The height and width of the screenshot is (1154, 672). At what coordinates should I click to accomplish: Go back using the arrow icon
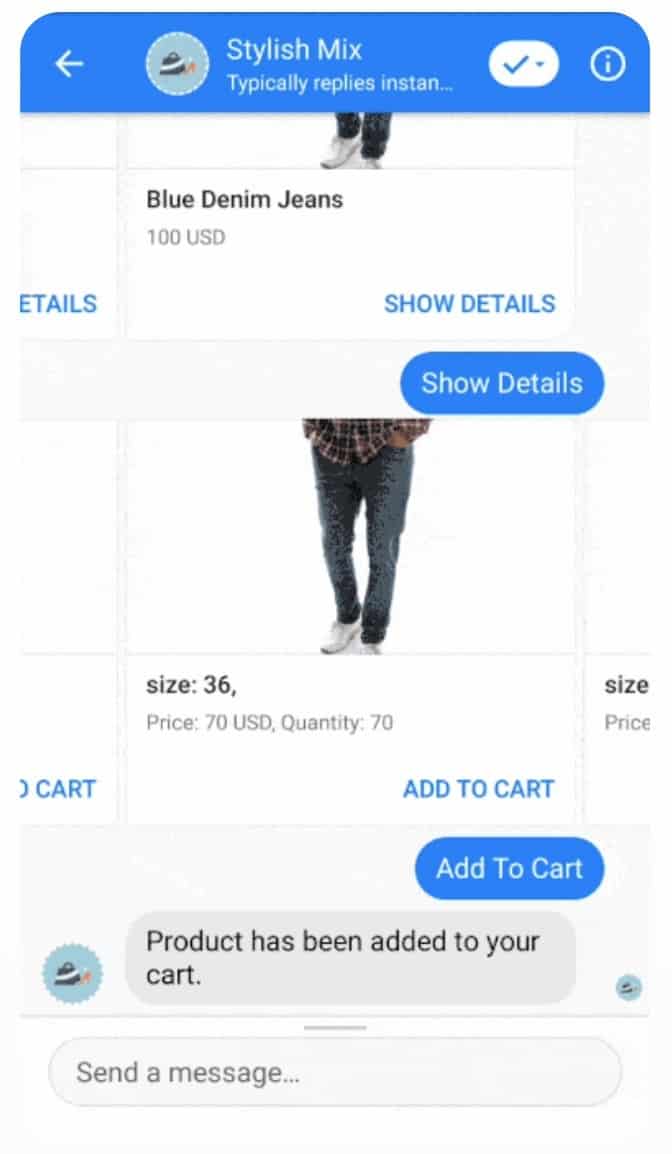[x=69, y=64]
